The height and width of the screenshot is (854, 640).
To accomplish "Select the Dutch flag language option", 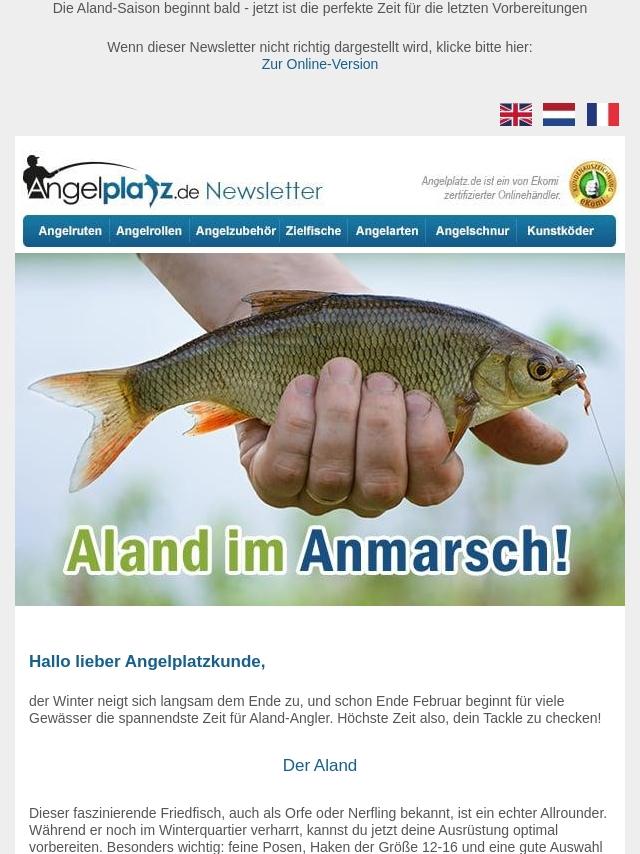I will click(559, 115).
